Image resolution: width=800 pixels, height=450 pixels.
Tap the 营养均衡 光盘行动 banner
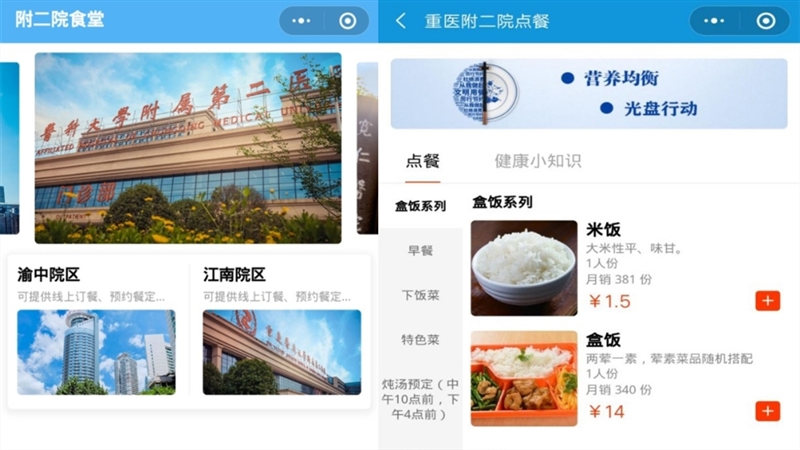(588, 94)
